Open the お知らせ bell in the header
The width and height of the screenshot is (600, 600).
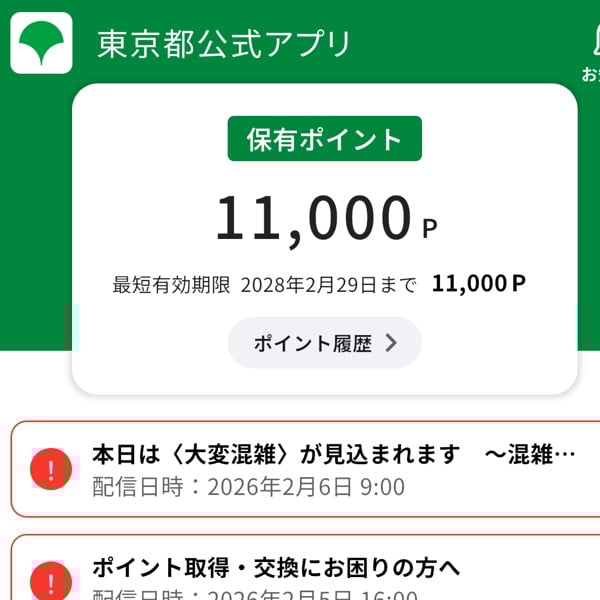592,48
